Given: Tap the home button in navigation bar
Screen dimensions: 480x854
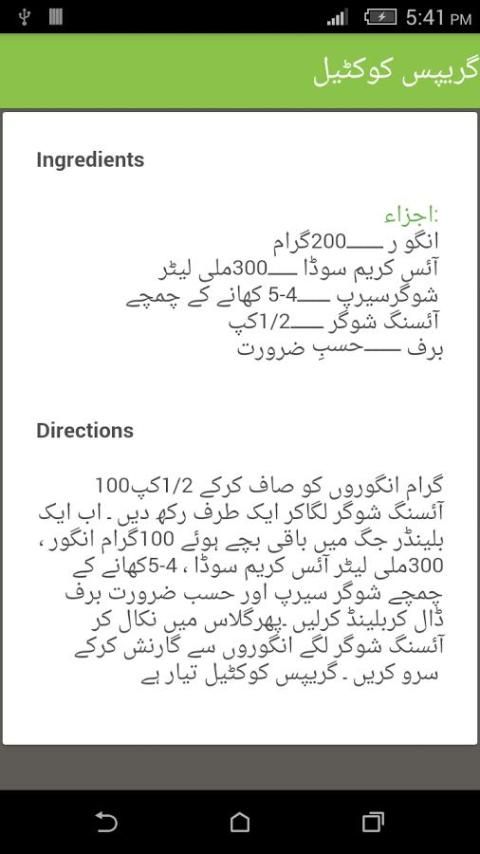Looking at the screenshot, I should point(240,821).
